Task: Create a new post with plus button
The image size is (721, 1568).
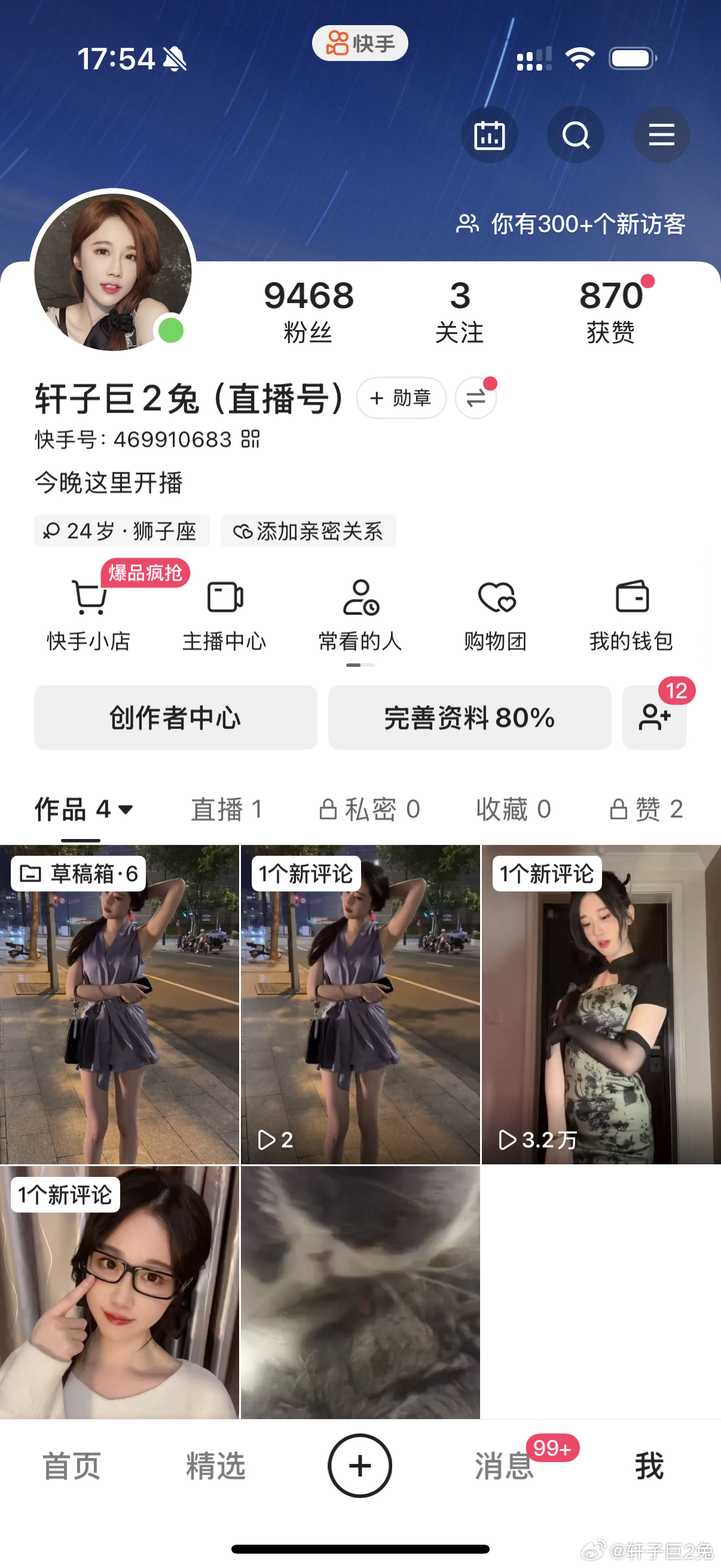Action: point(359,1465)
